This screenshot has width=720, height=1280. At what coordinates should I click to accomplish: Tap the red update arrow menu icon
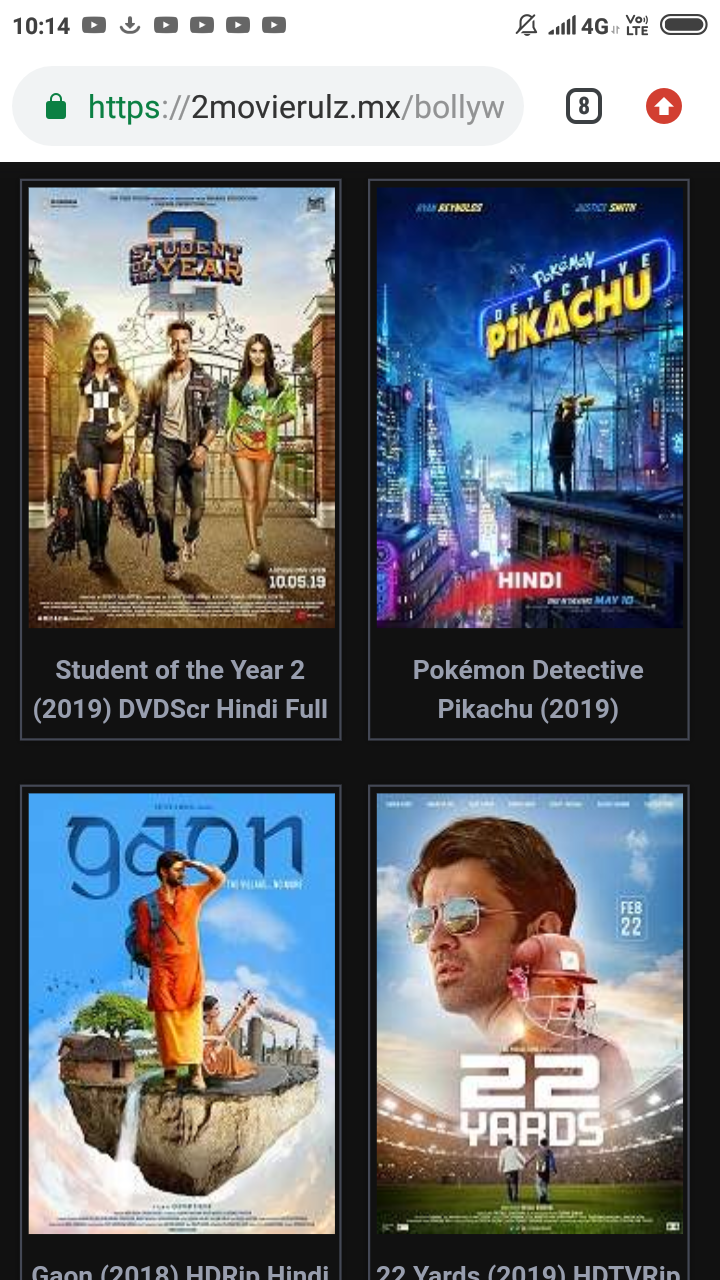tap(664, 107)
